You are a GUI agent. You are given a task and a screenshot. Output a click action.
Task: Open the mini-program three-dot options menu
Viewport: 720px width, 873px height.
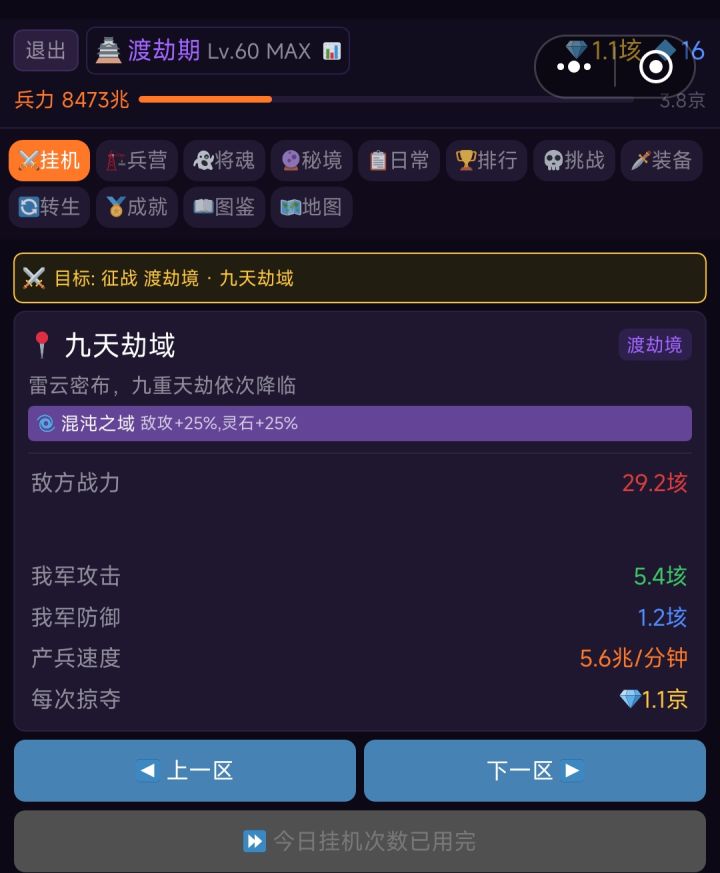[573, 66]
